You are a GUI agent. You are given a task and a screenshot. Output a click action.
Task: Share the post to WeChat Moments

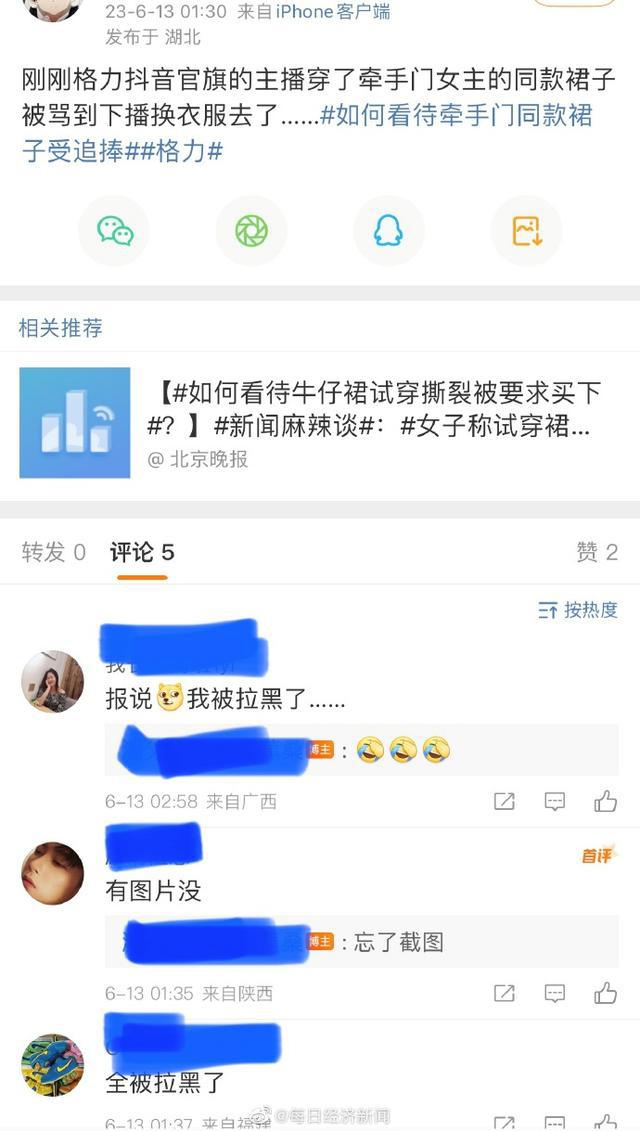point(251,231)
